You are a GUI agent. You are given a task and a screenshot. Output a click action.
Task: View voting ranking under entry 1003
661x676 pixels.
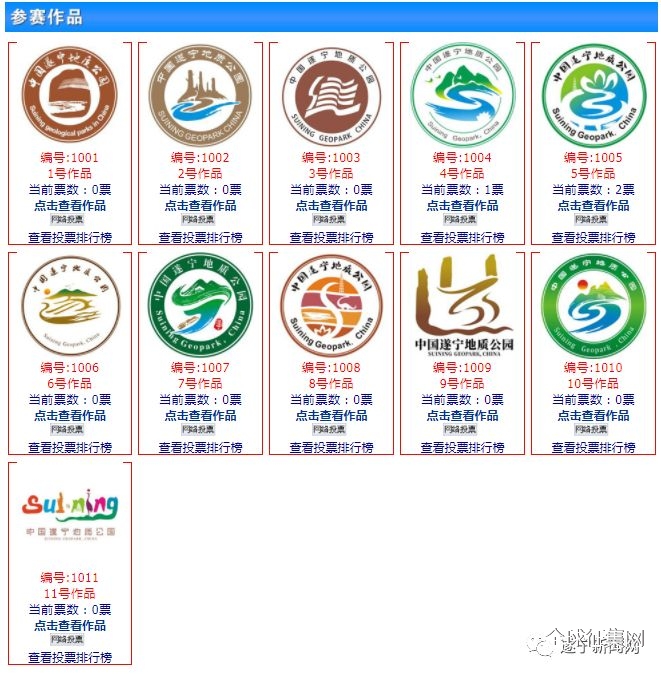click(x=331, y=238)
